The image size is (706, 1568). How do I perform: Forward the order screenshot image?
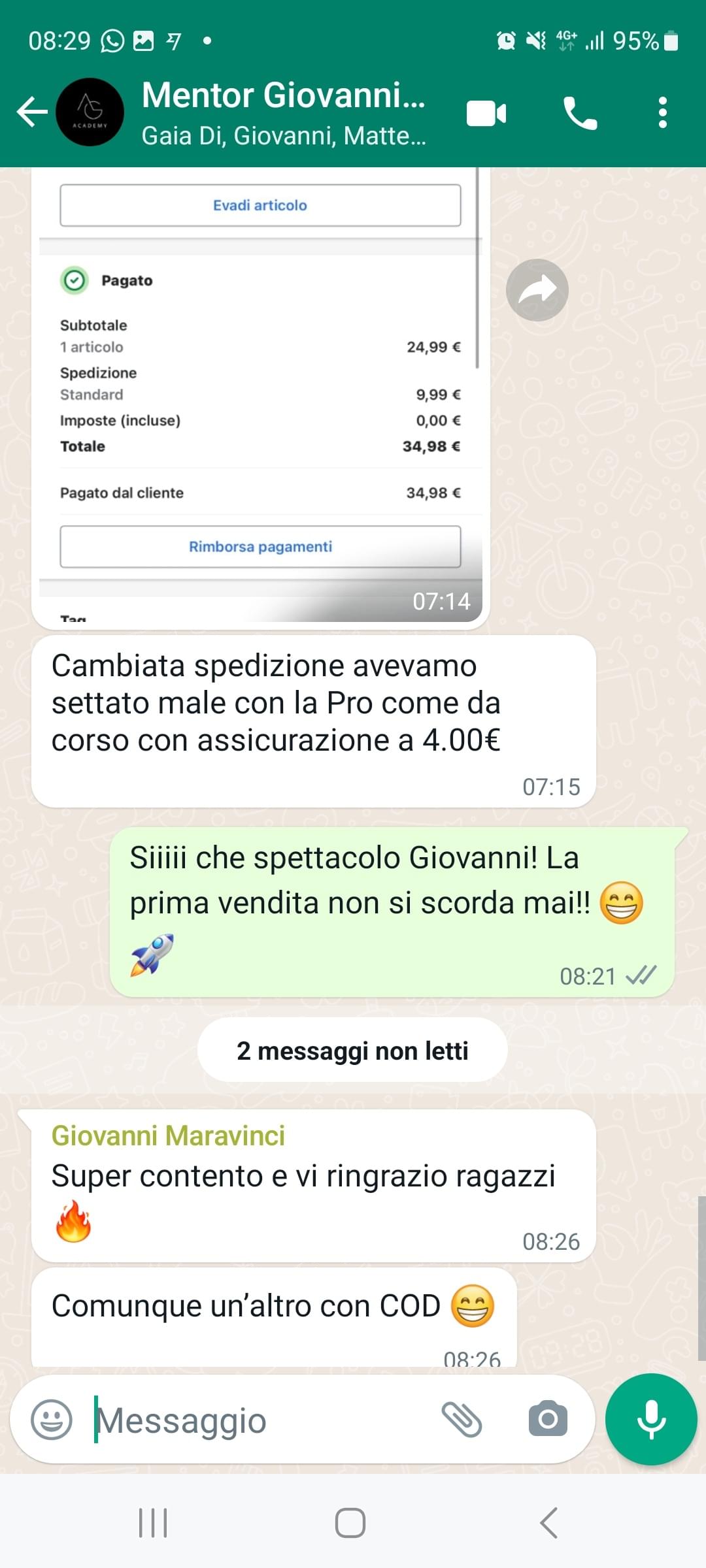pos(537,290)
